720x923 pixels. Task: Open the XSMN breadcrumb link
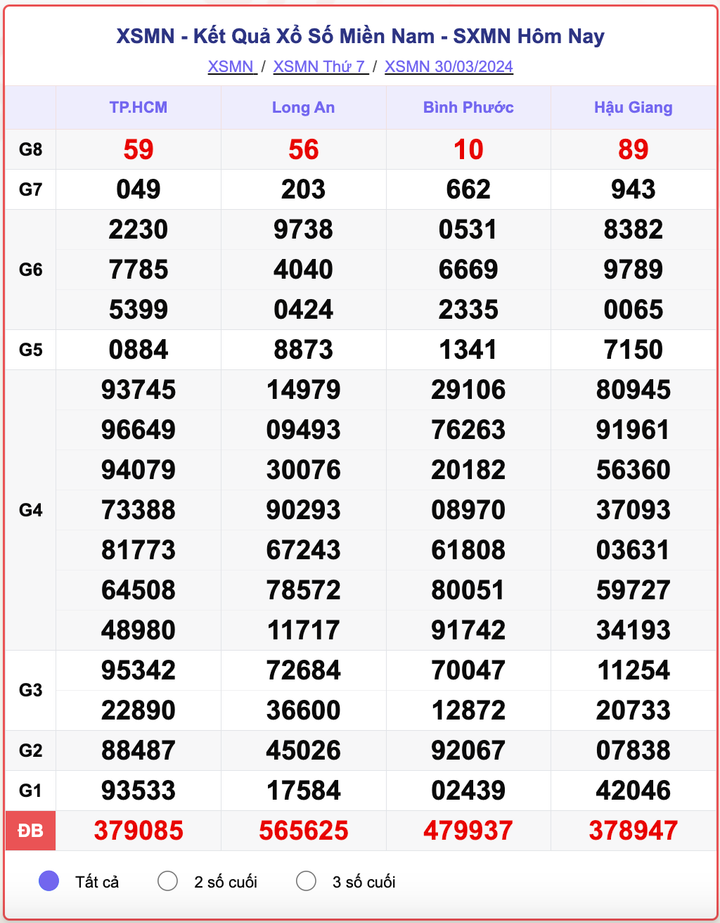click(230, 67)
